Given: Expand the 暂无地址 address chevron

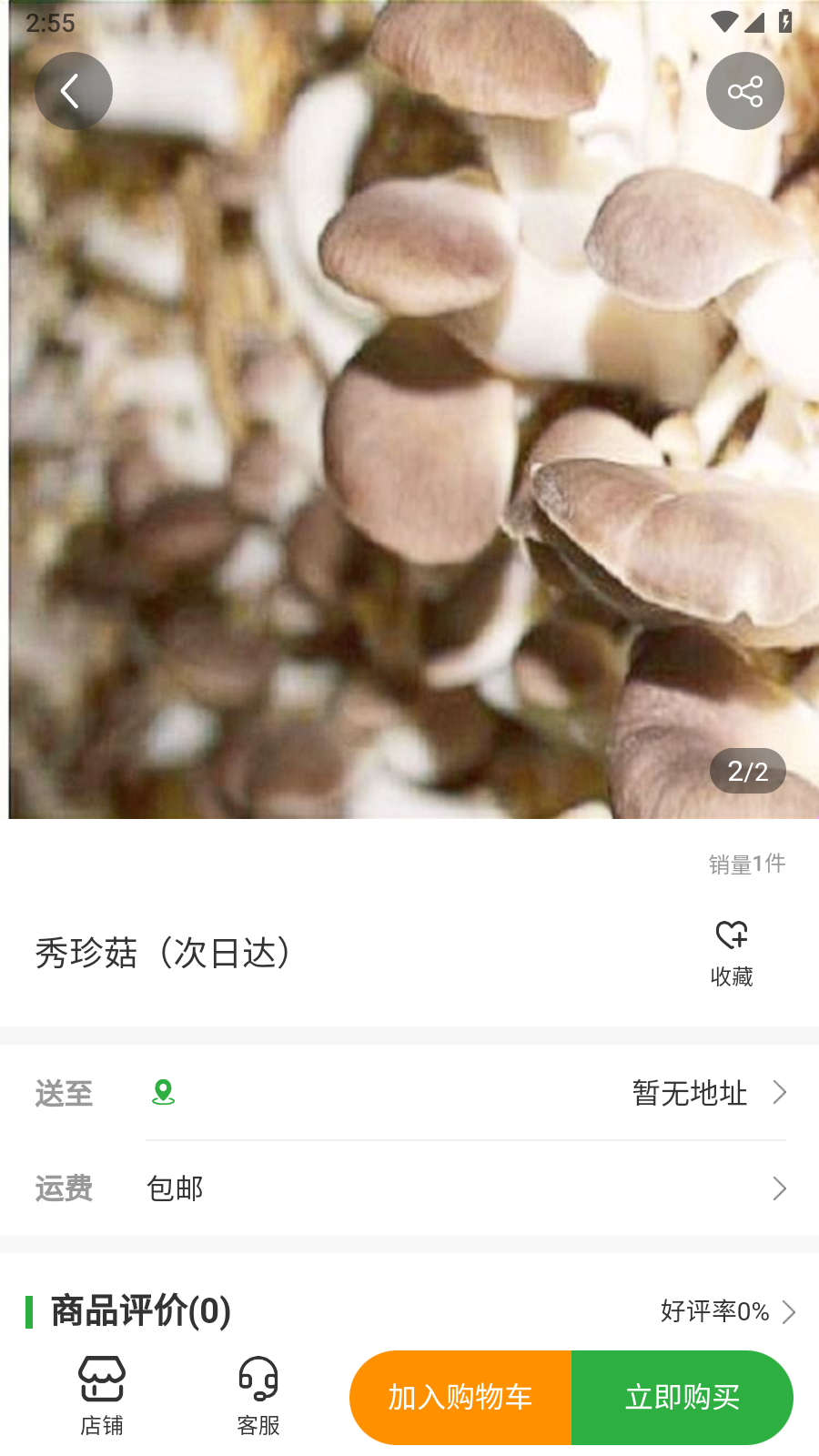Looking at the screenshot, I should (781, 1093).
